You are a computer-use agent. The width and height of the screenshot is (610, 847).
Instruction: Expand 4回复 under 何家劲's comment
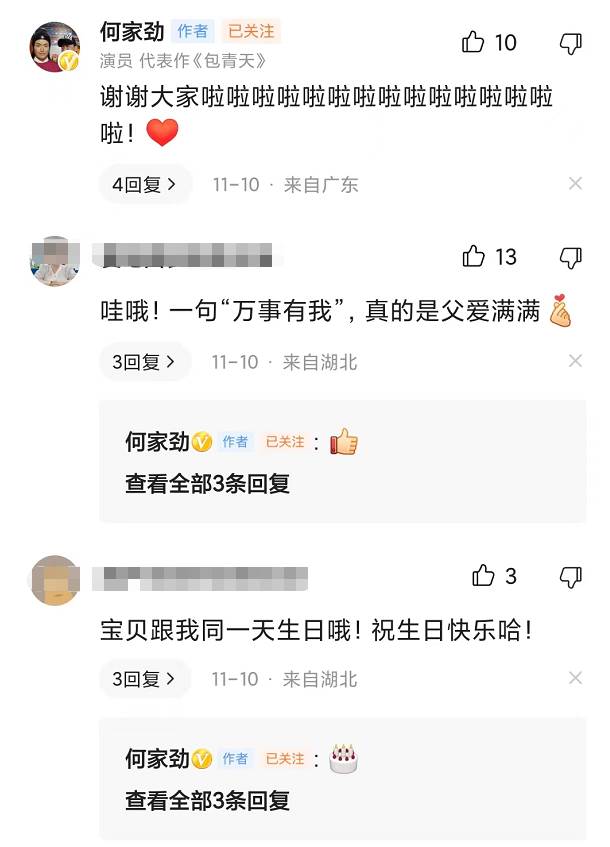pos(144,184)
